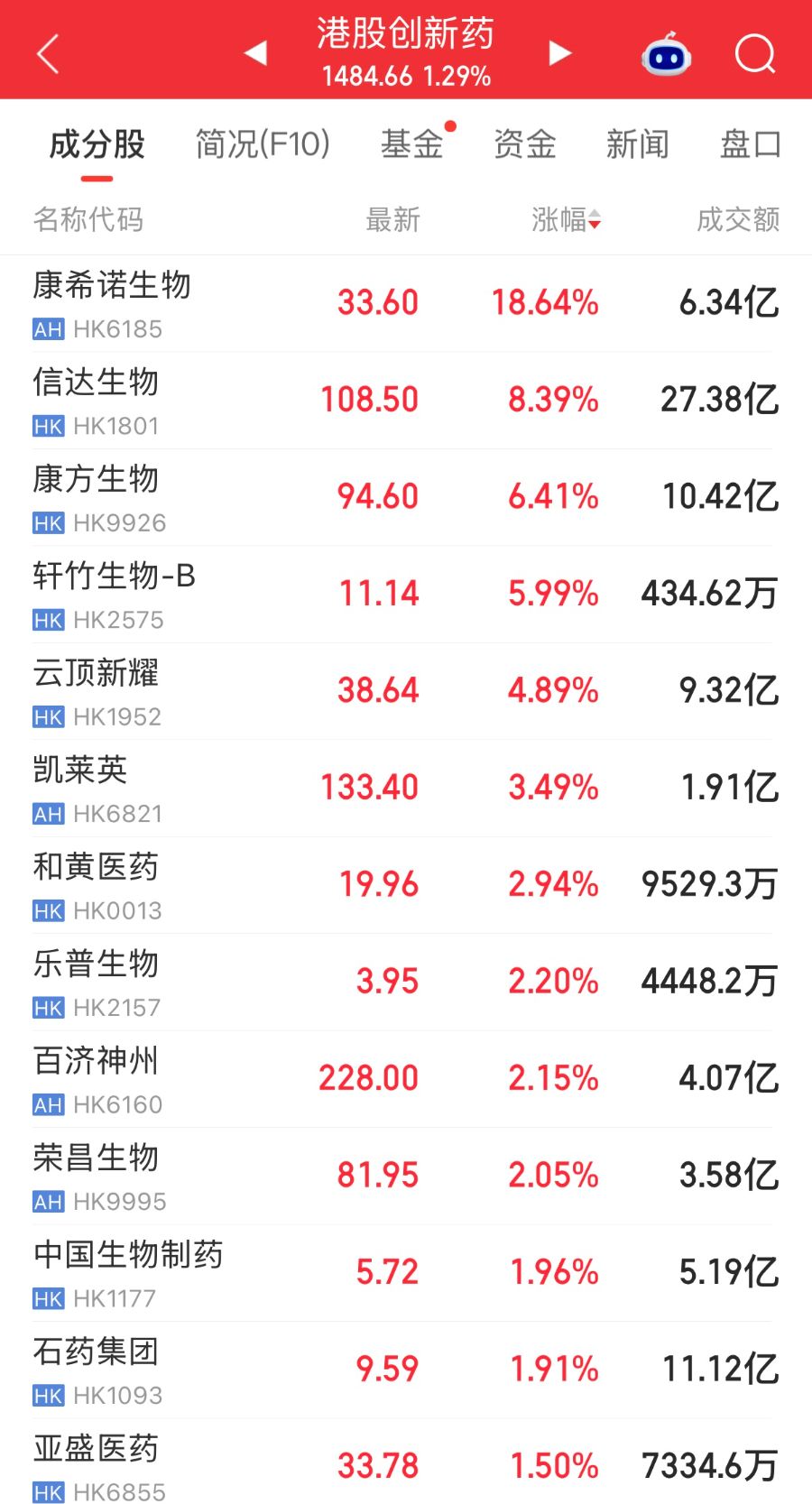Open stock 中国生物制药 HK1177
812x1504 pixels.
[406, 1274]
